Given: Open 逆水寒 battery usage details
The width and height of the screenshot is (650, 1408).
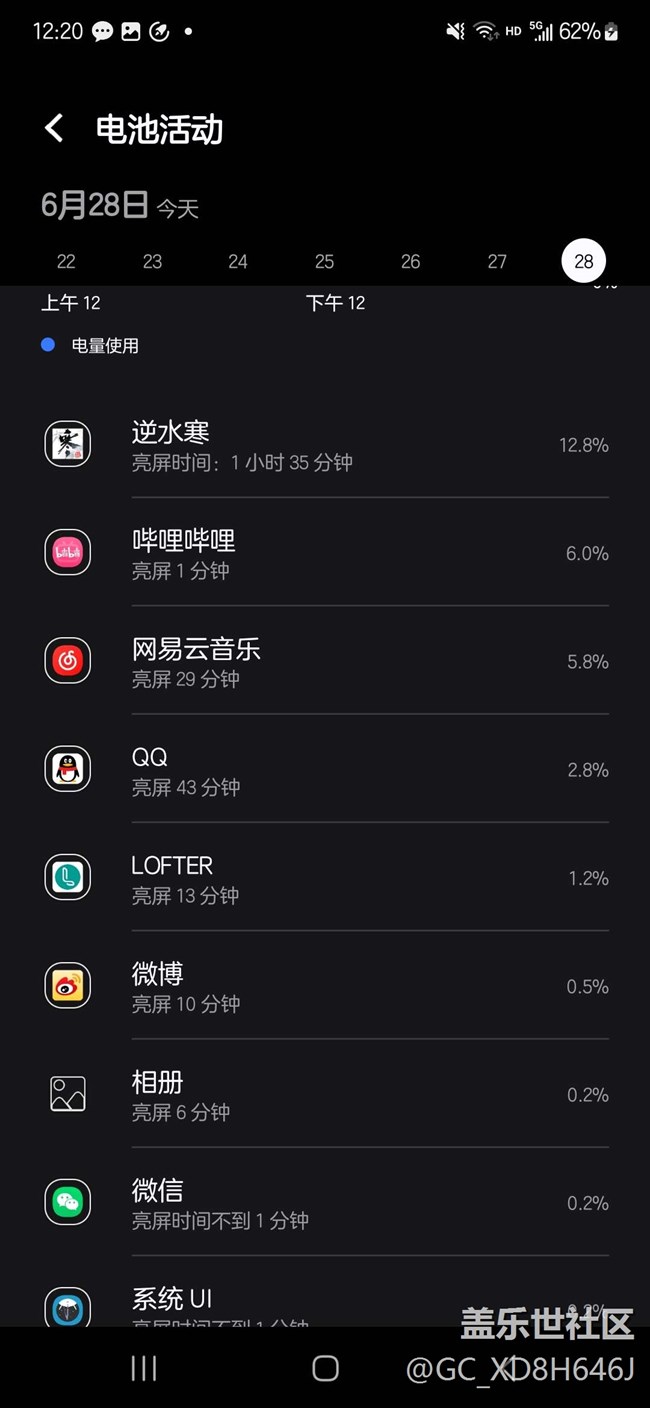Looking at the screenshot, I should point(325,445).
